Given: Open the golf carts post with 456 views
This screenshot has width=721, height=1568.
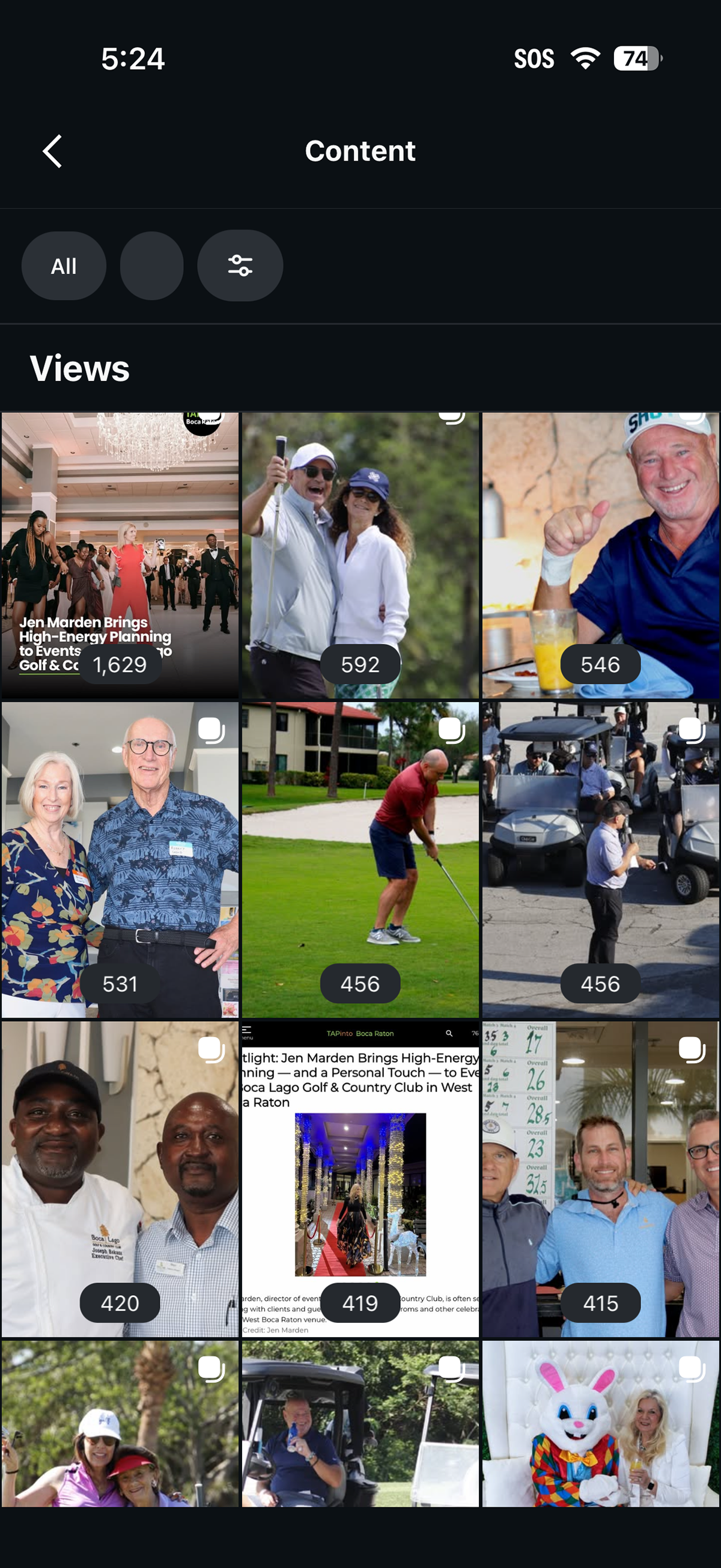Looking at the screenshot, I should pos(600,858).
